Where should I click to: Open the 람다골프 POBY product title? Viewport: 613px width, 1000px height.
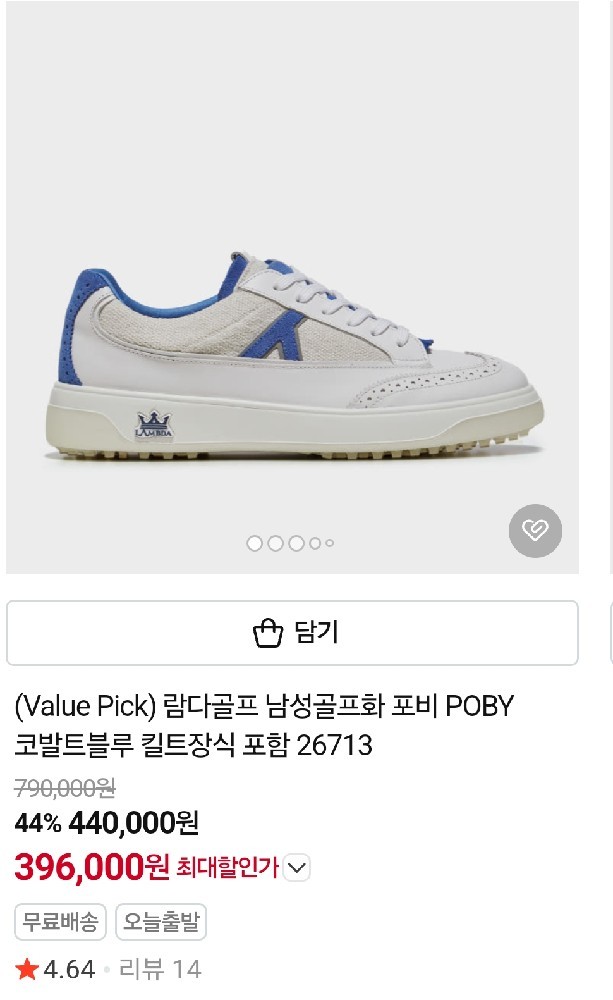[x=264, y=725]
